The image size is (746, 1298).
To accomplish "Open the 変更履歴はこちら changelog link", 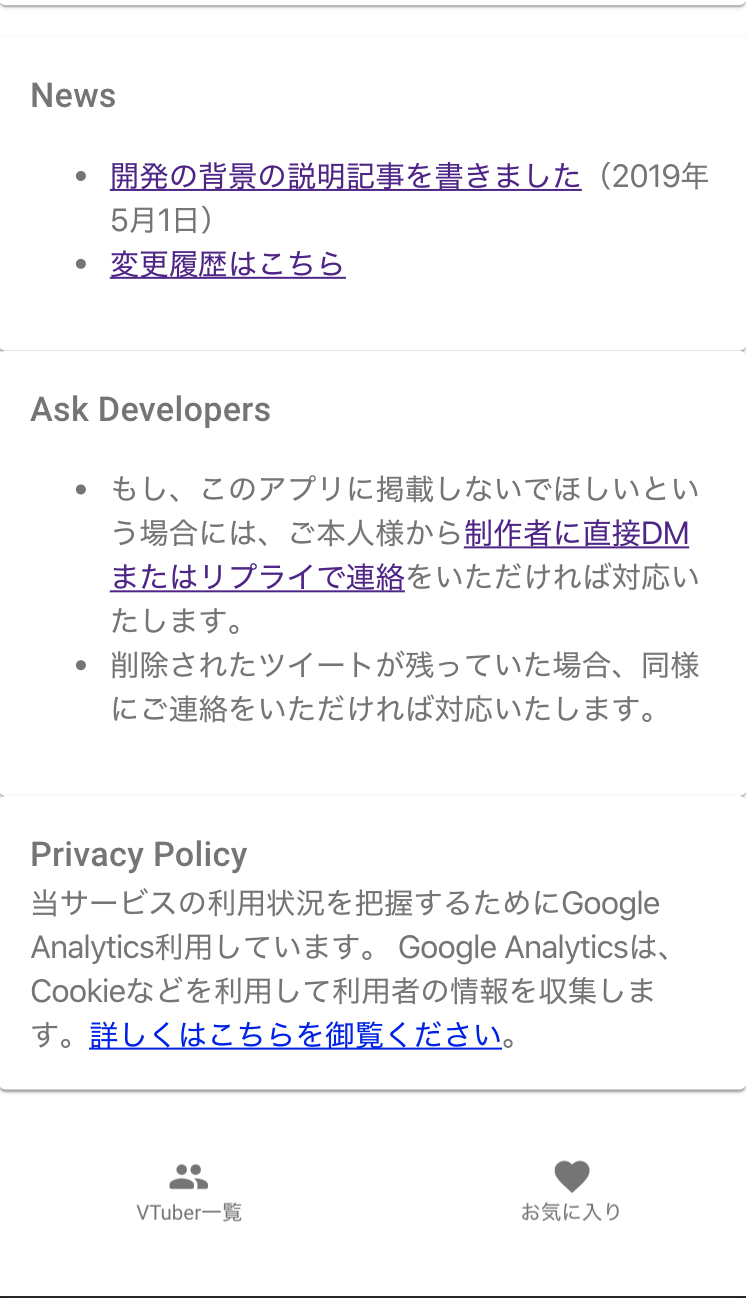I will tap(227, 264).
